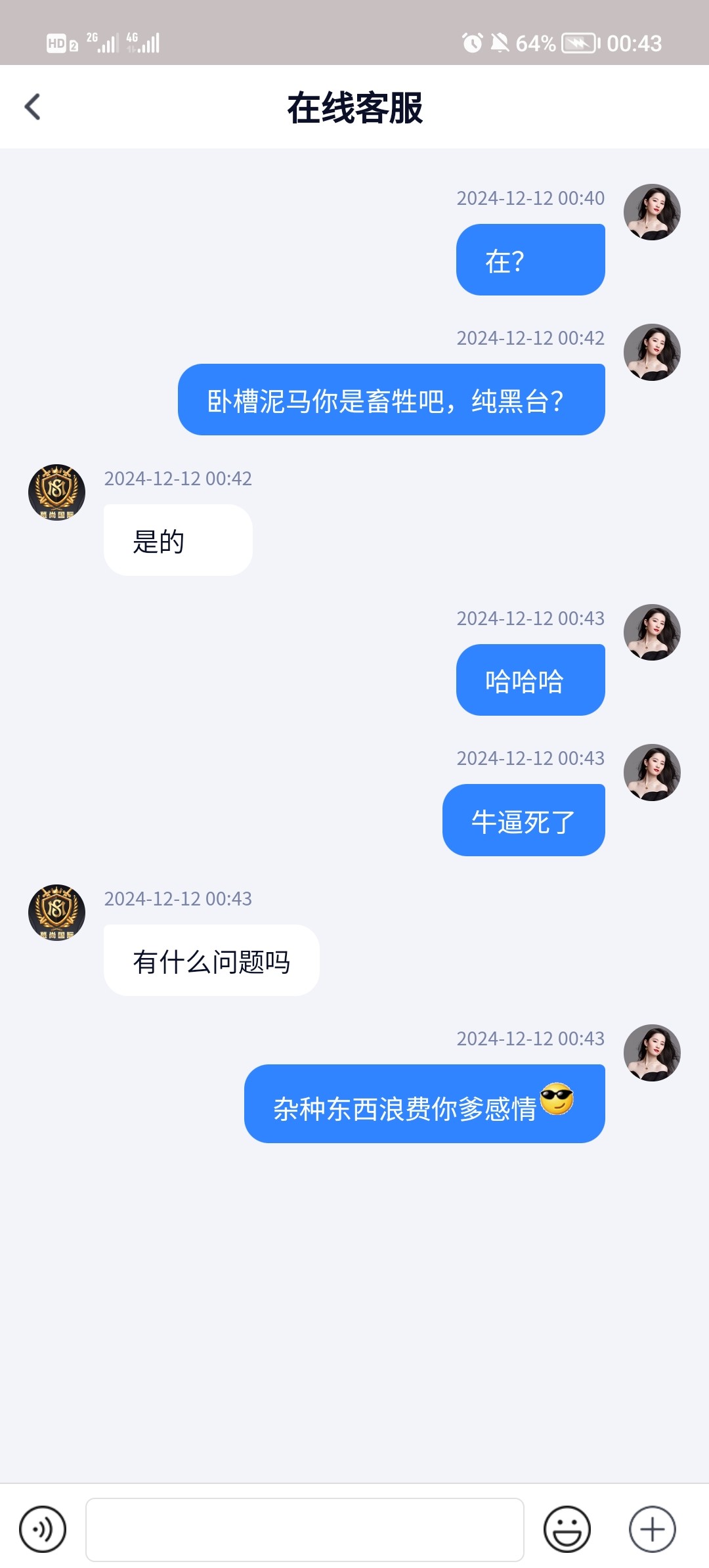Tap the battery indicator in status bar
709x1568 pixels.
pyautogui.click(x=578, y=43)
